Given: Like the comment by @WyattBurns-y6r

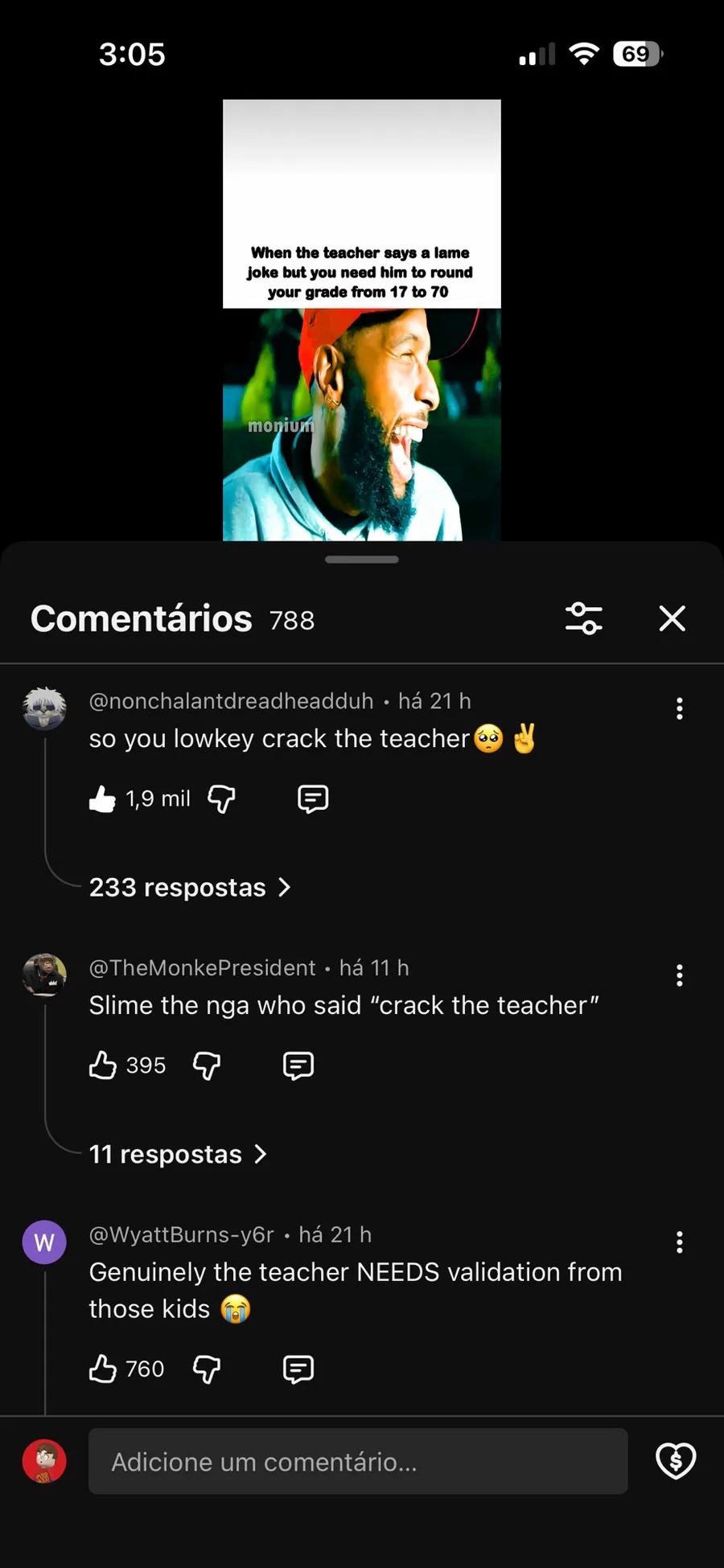Looking at the screenshot, I should pos(103,1369).
